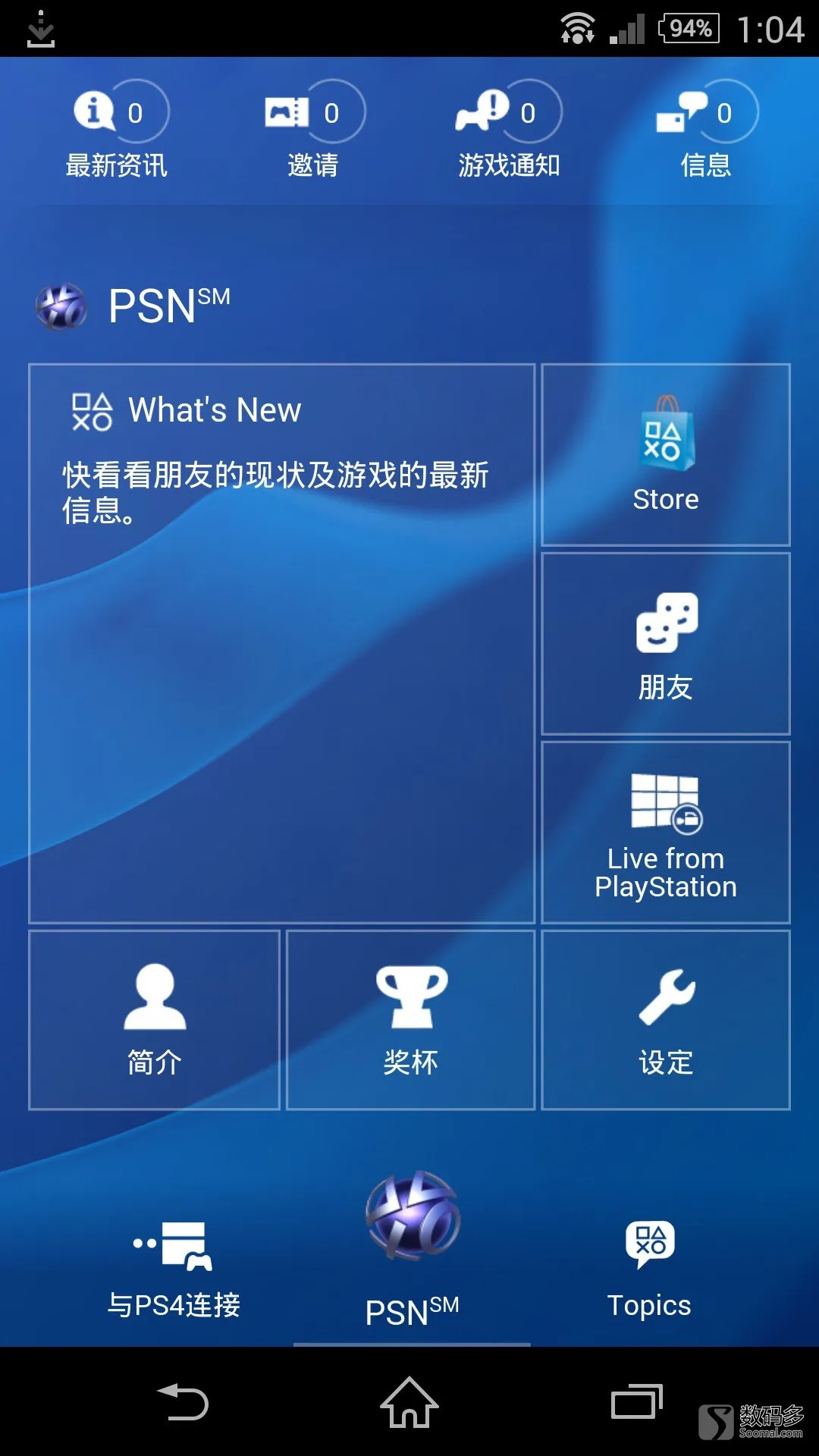
Task: Open 信息 messages
Action: coord(705,130)
